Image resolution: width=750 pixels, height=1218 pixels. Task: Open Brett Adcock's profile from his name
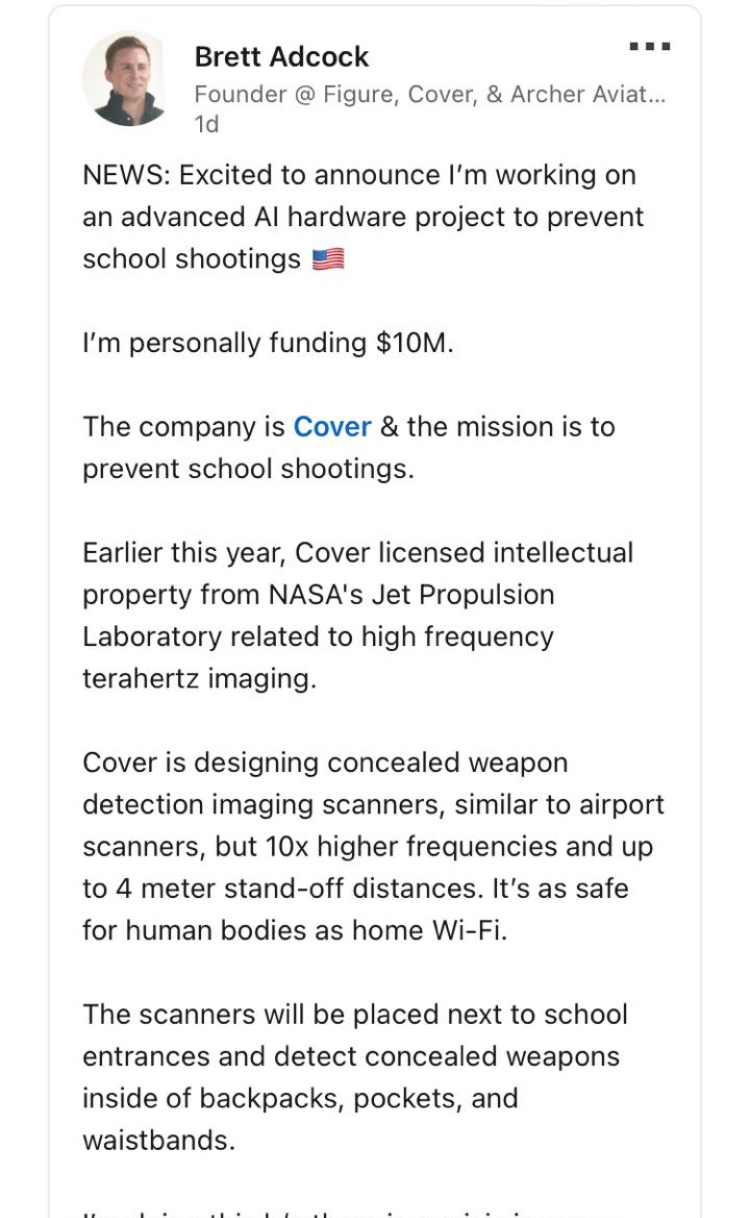coord(281,57)
